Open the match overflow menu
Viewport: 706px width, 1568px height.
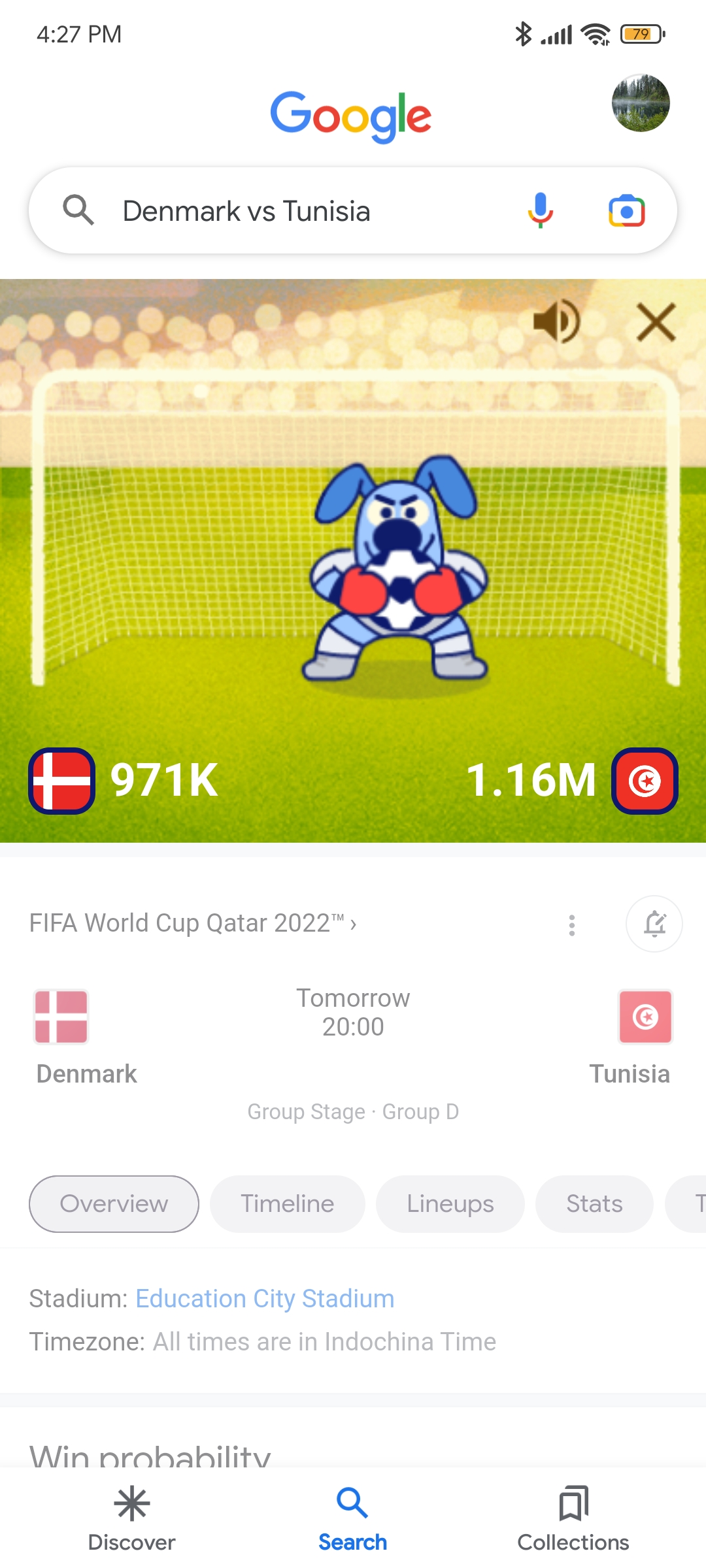(572, 924)
